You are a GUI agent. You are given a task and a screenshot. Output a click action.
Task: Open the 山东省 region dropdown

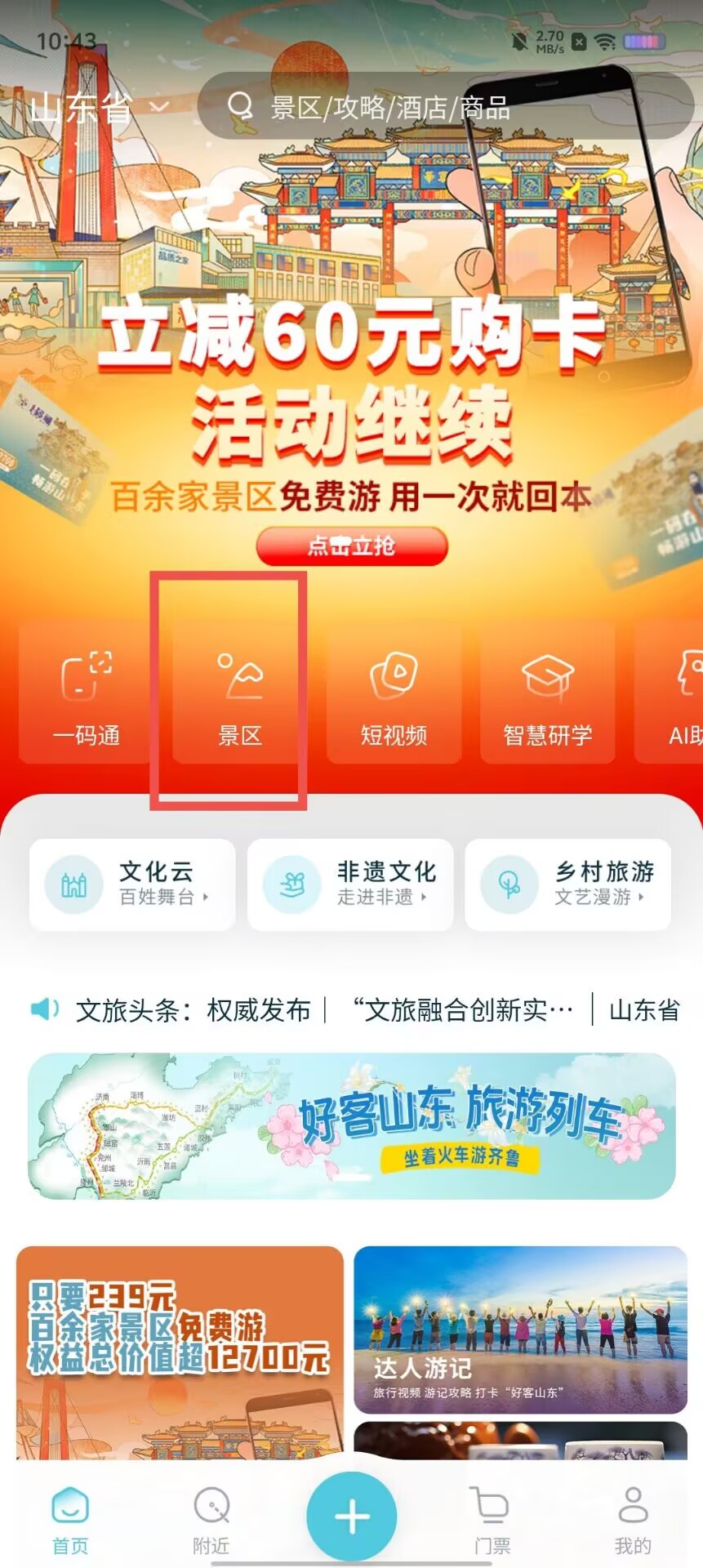click(x=100, y=107)
